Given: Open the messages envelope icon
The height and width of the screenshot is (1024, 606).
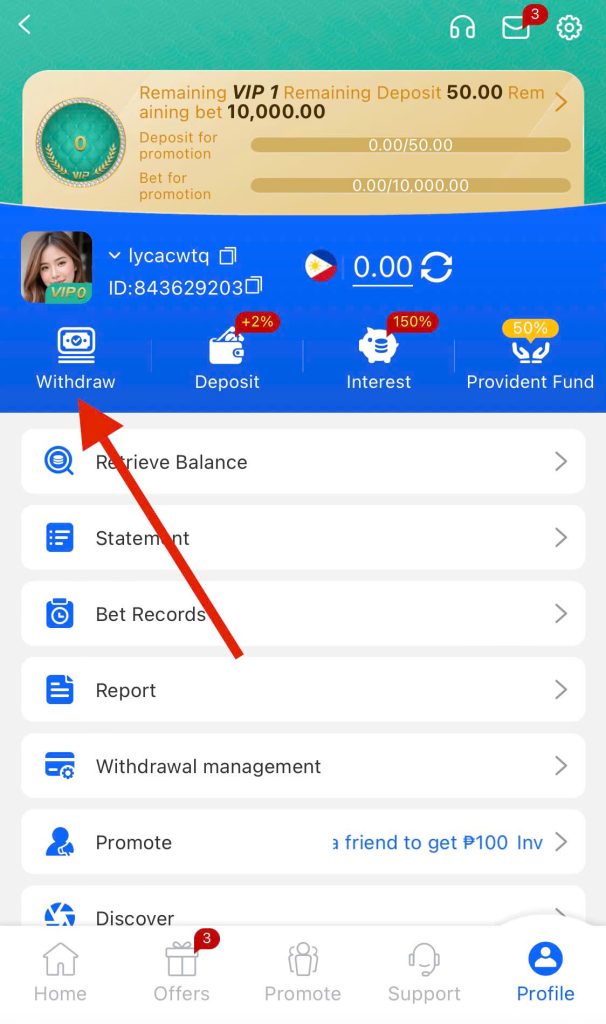Looking at the screenshot, I should pos(516,27).
